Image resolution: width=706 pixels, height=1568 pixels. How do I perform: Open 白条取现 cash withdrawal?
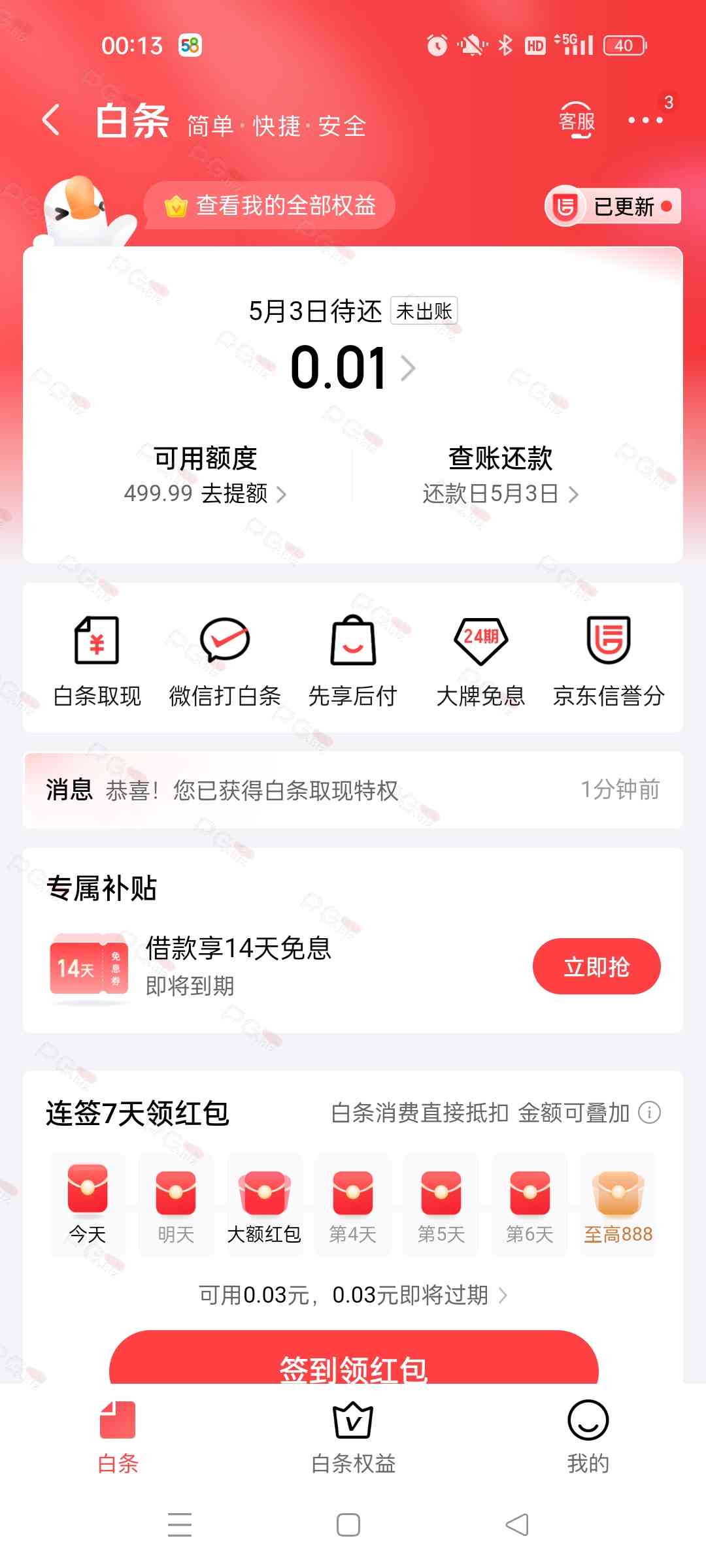point(97,660)
